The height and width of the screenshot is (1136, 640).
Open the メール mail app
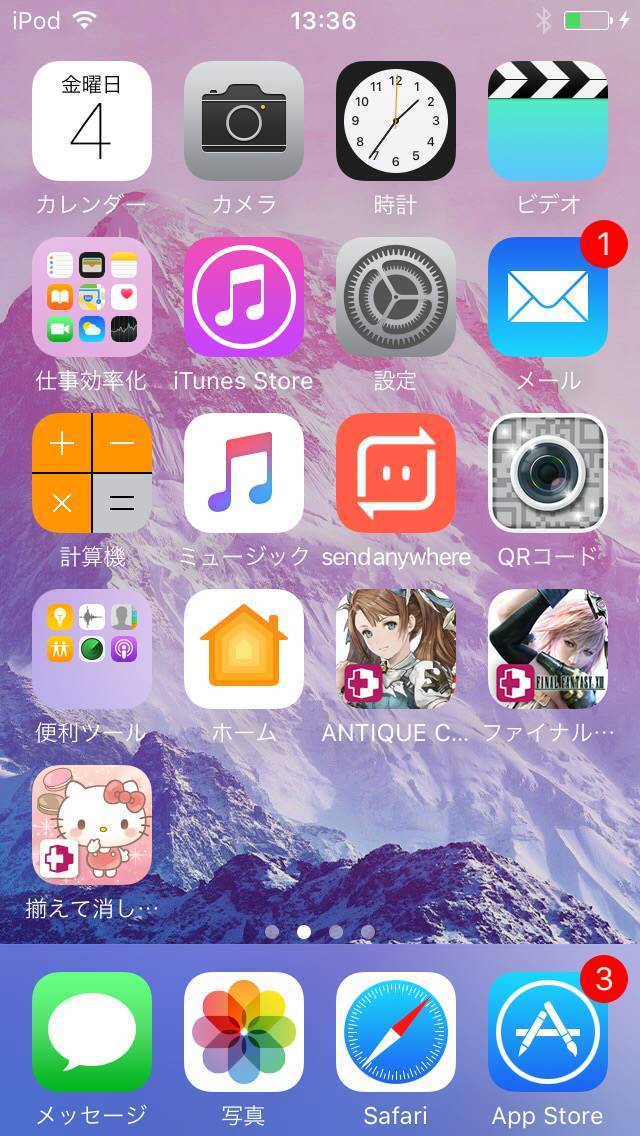pyautogui.click(x=548, y=297)
